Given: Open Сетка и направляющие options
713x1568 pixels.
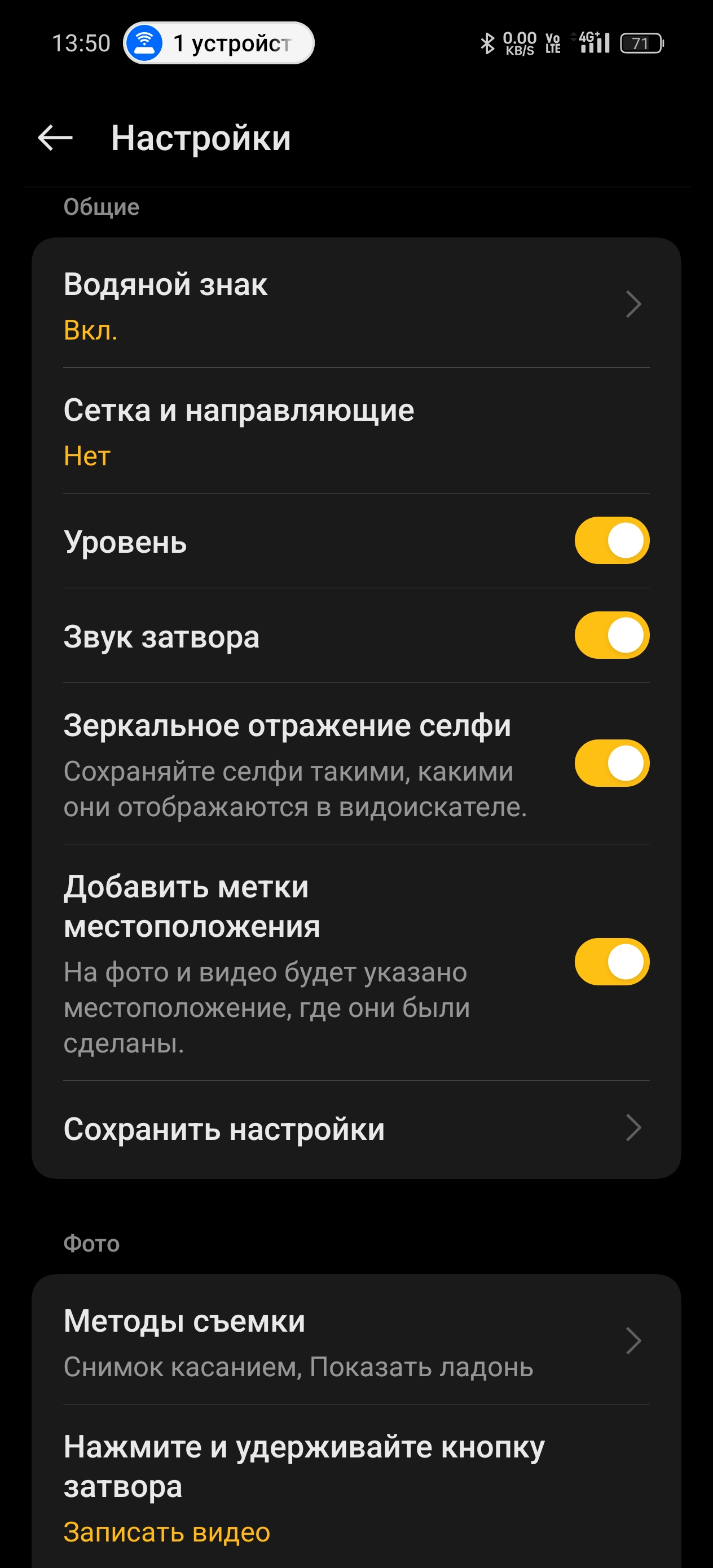Looking at the screenshot, I should [355, 431].
